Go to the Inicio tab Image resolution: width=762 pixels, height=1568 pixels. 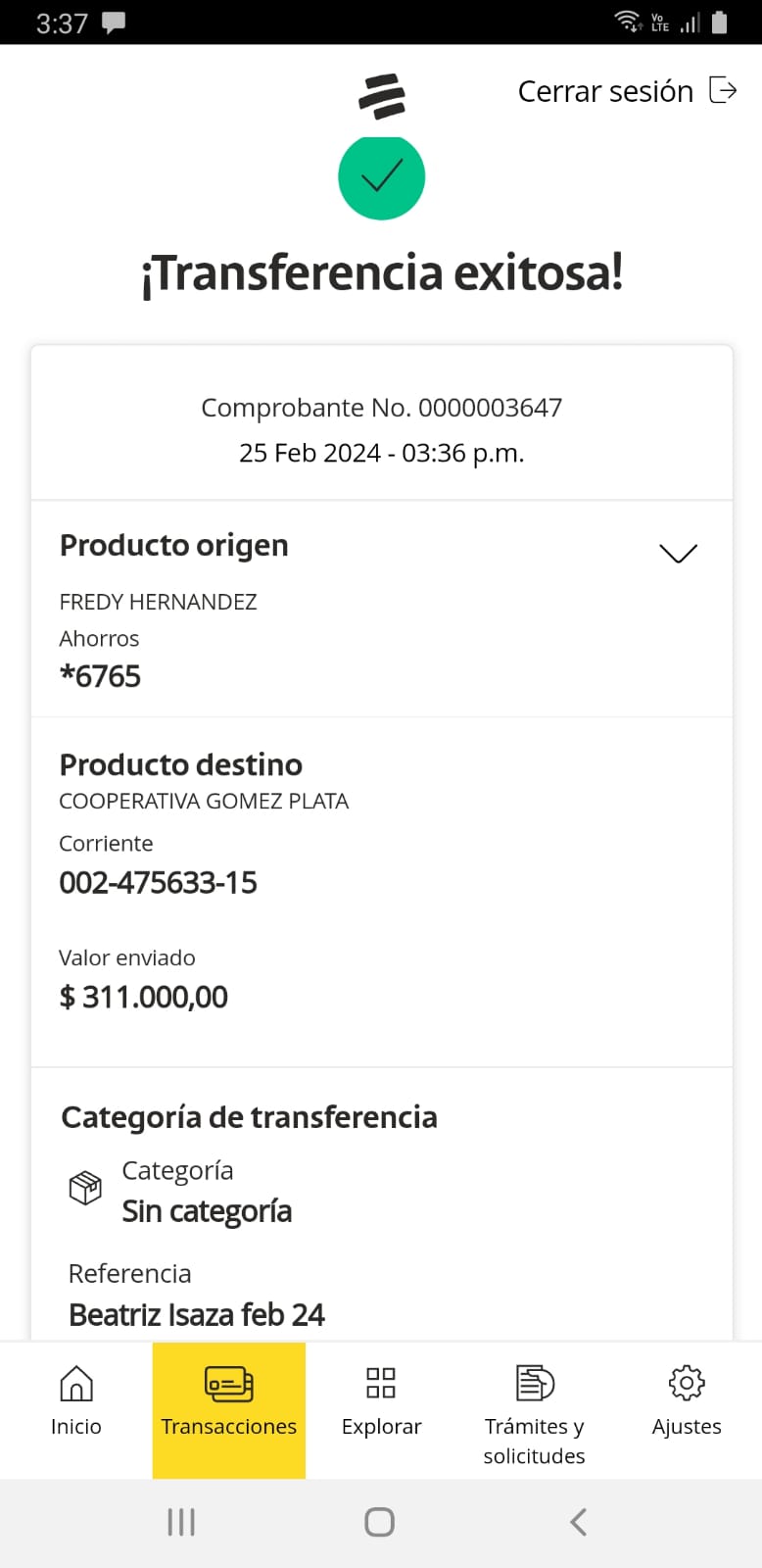coord(76,1401)
